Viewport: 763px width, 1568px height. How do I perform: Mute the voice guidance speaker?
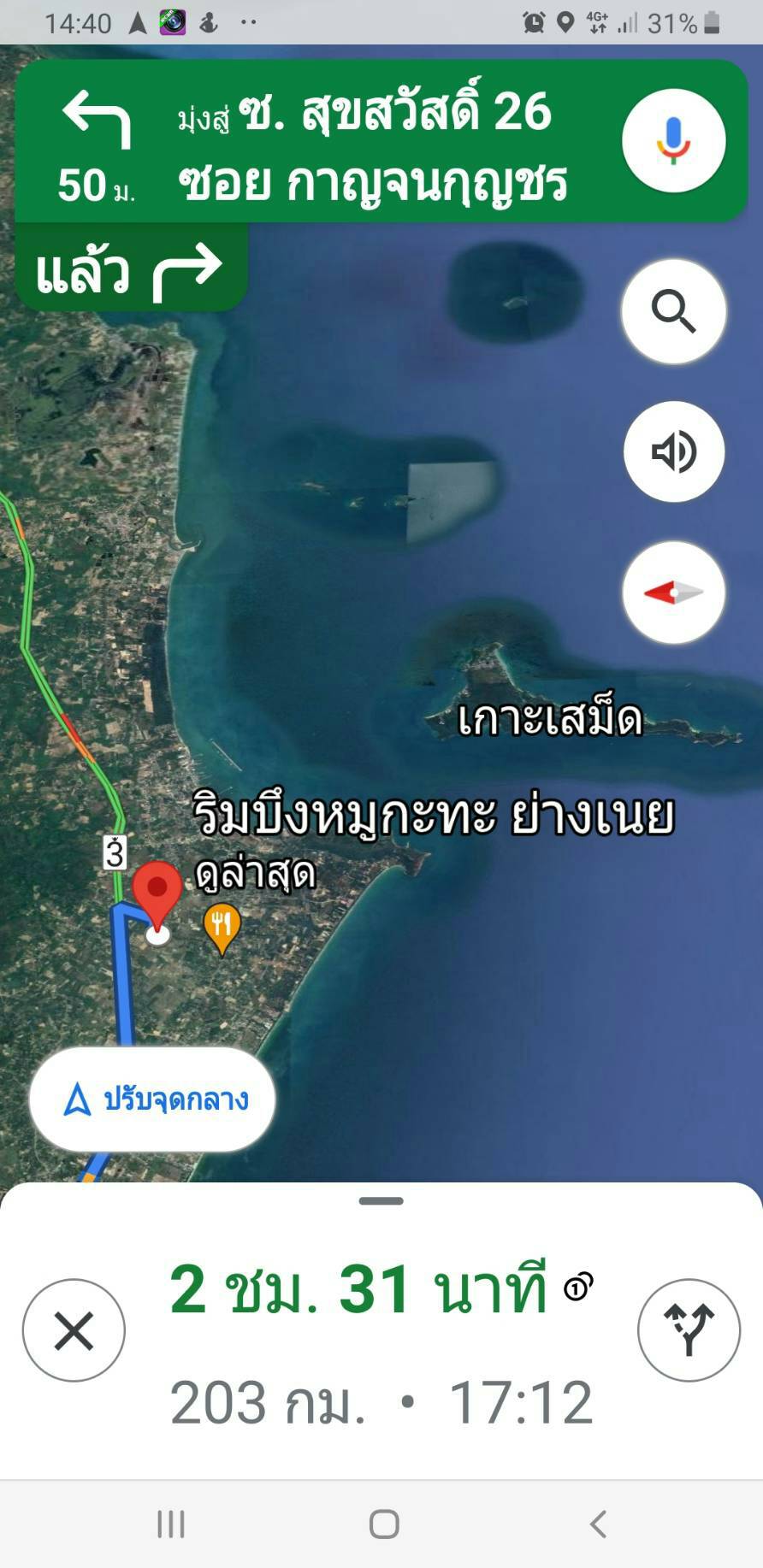tap(673, 451)
